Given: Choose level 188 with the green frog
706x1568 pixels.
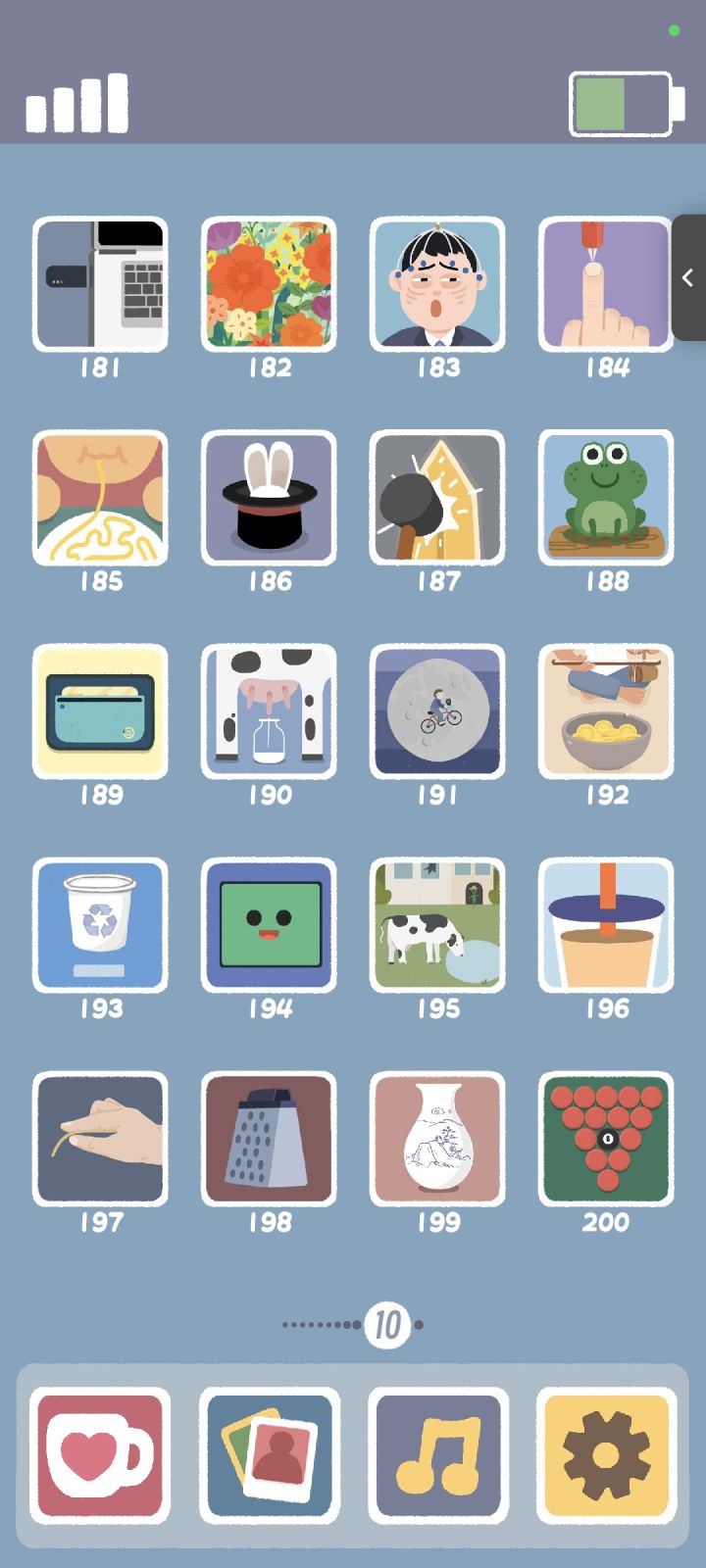Looking at the screenshot, I should click(605, 498).
